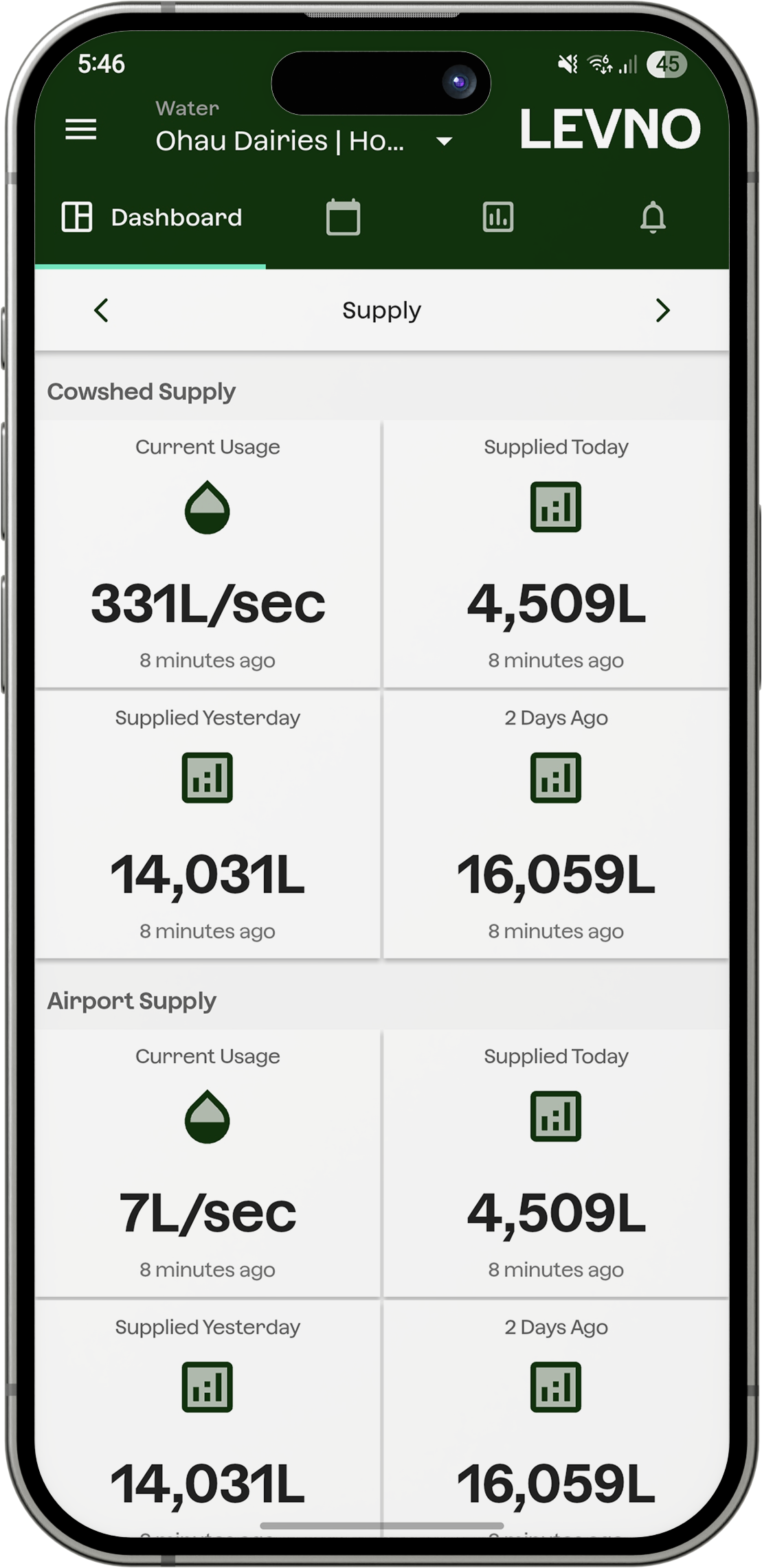Open Cowshed Supply Supplied Today card
This screenshot has width=762, height=1568.
556,554
